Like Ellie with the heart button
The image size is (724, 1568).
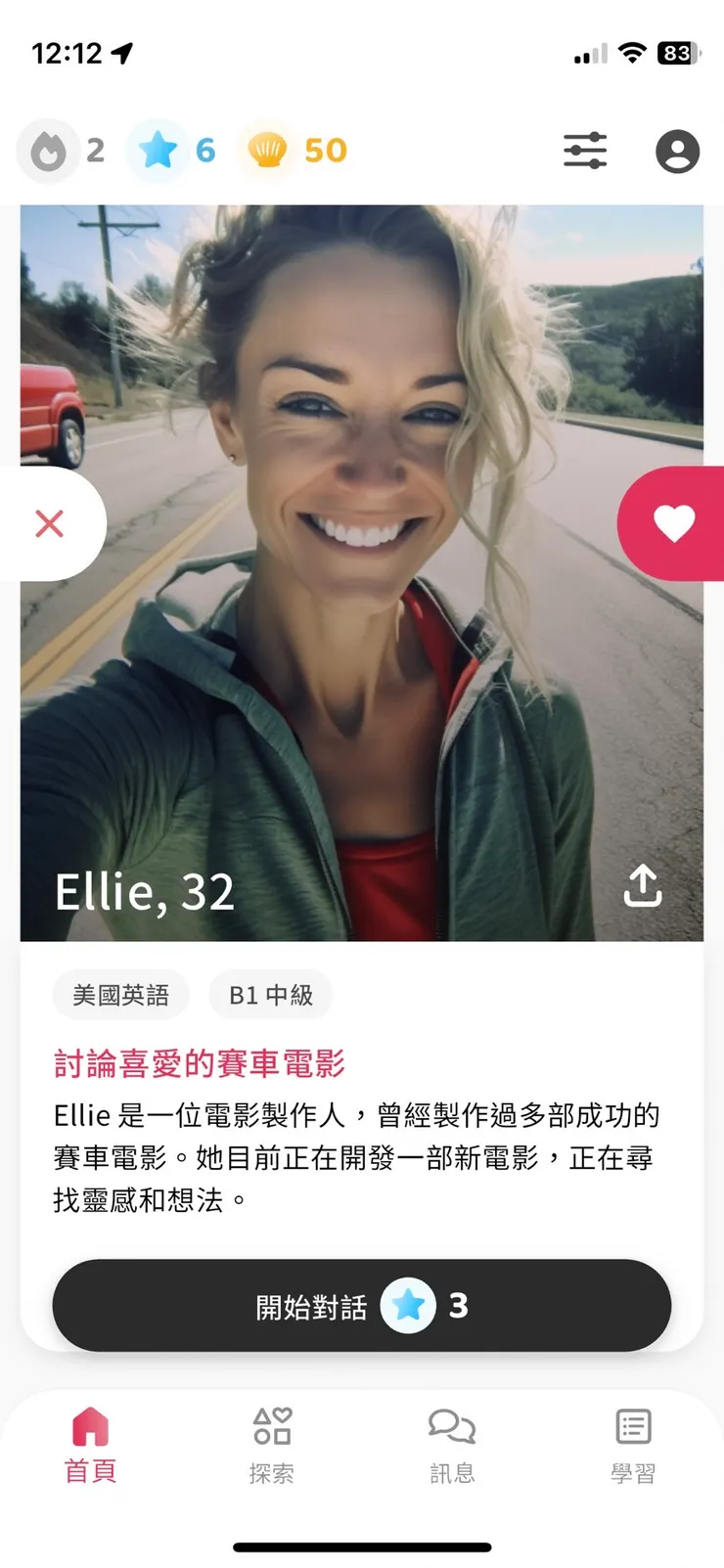coord(674,524)
